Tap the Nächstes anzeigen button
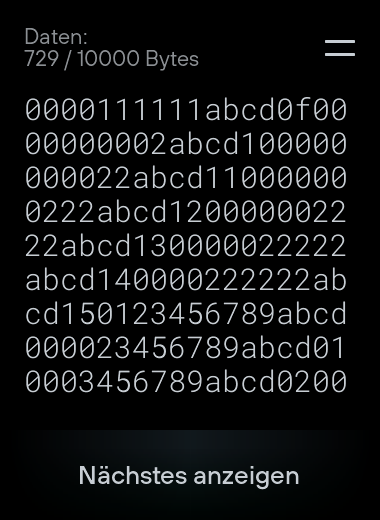380x520 pixels. [189, 475]
